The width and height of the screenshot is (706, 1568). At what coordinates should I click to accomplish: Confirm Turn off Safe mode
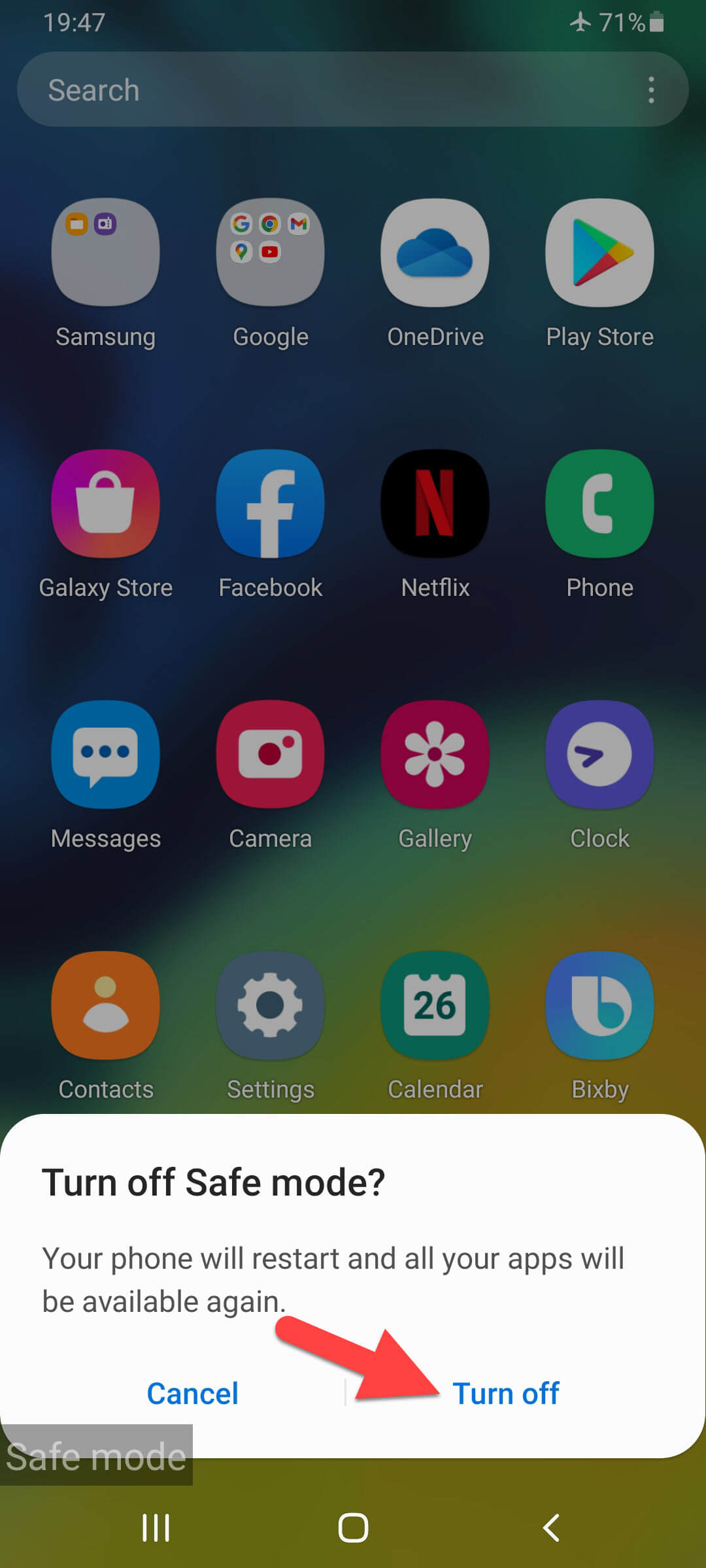tap(506, 1393)
